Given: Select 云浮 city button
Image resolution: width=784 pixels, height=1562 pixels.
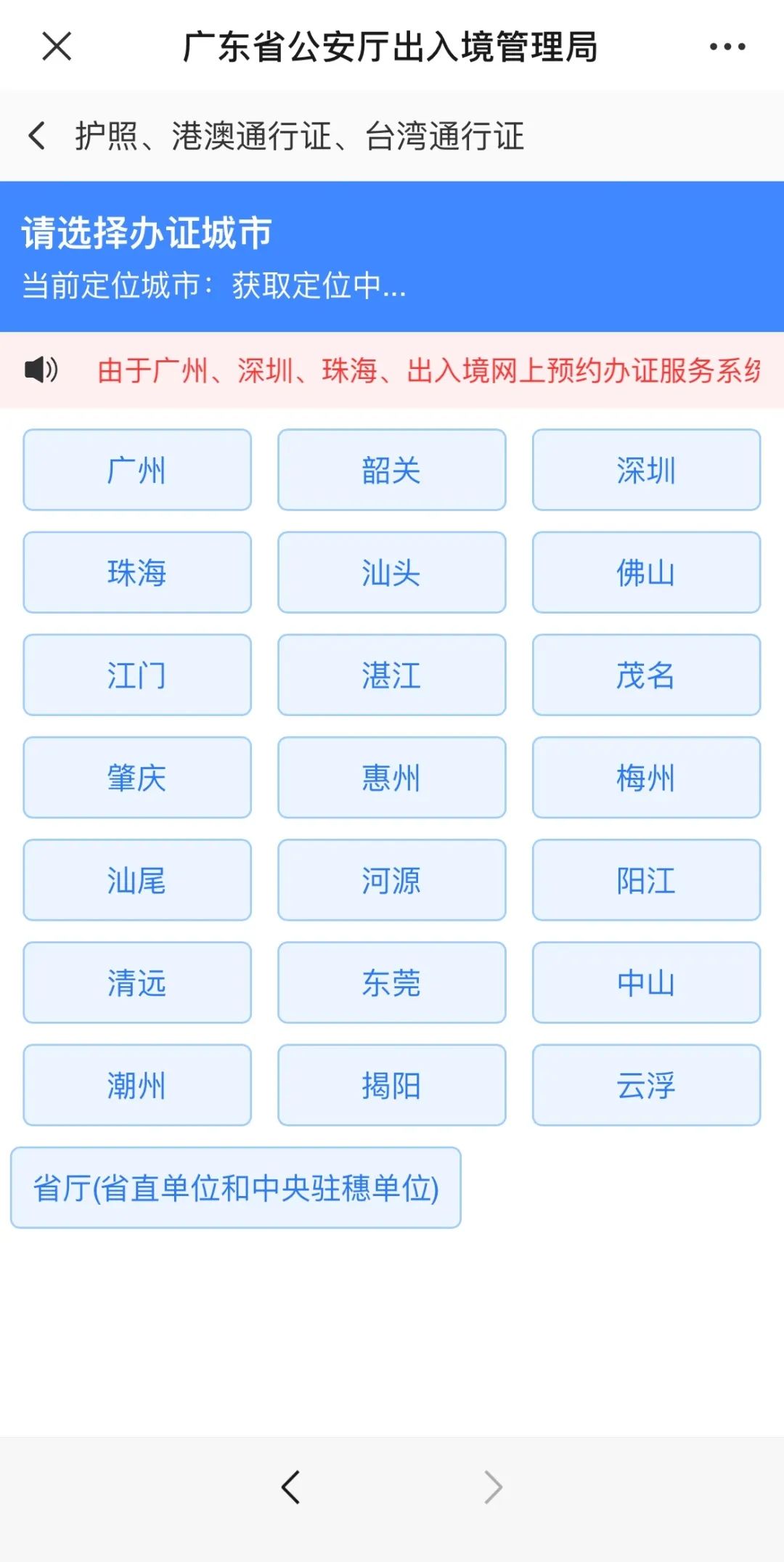Looking at the screenshot, I should coord(646,1085).
